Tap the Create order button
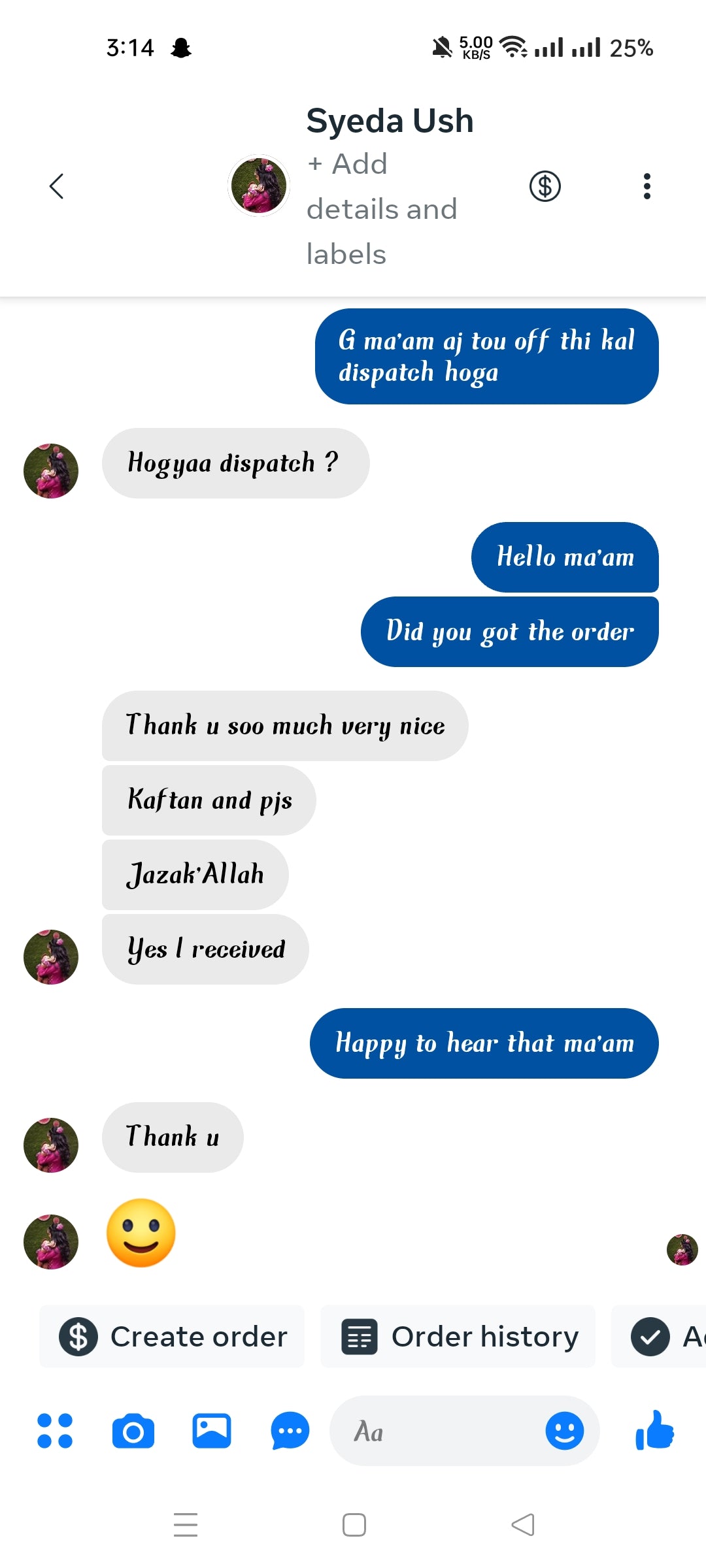This screenshot has width=706, height=1568. click(x=173, y=1337)
